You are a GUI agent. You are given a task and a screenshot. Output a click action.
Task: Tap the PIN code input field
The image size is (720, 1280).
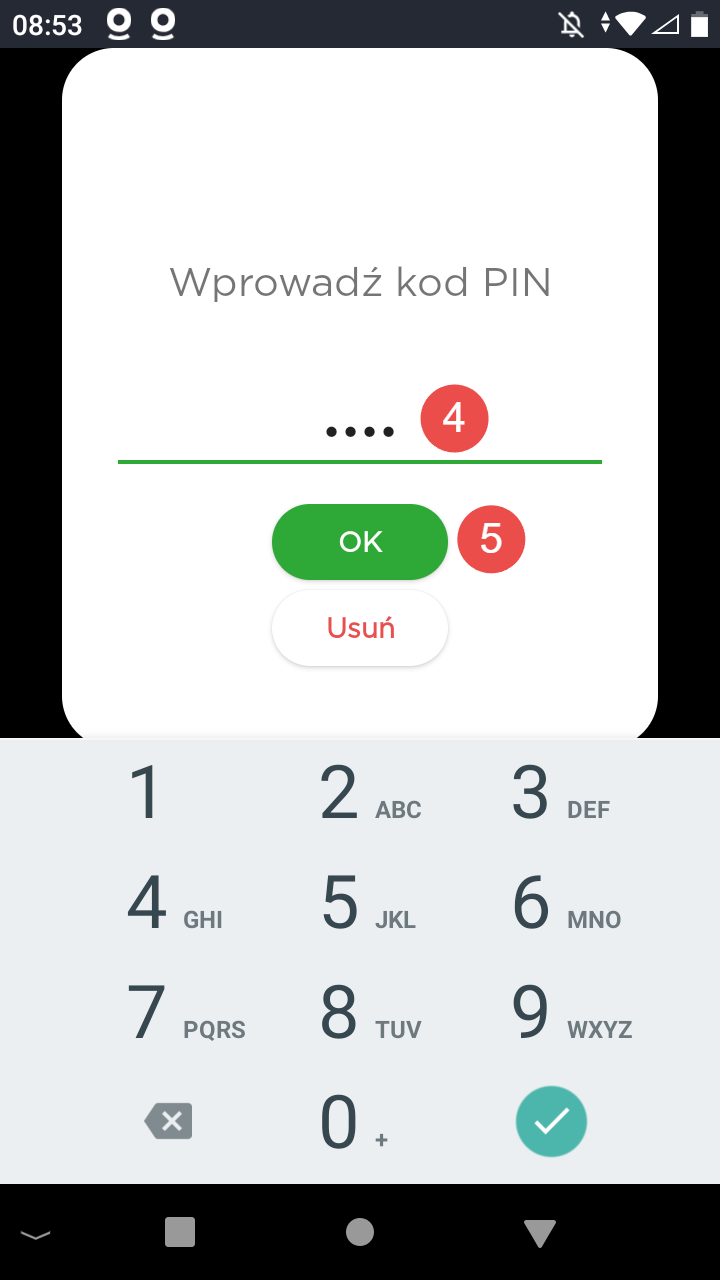[300, 432]
